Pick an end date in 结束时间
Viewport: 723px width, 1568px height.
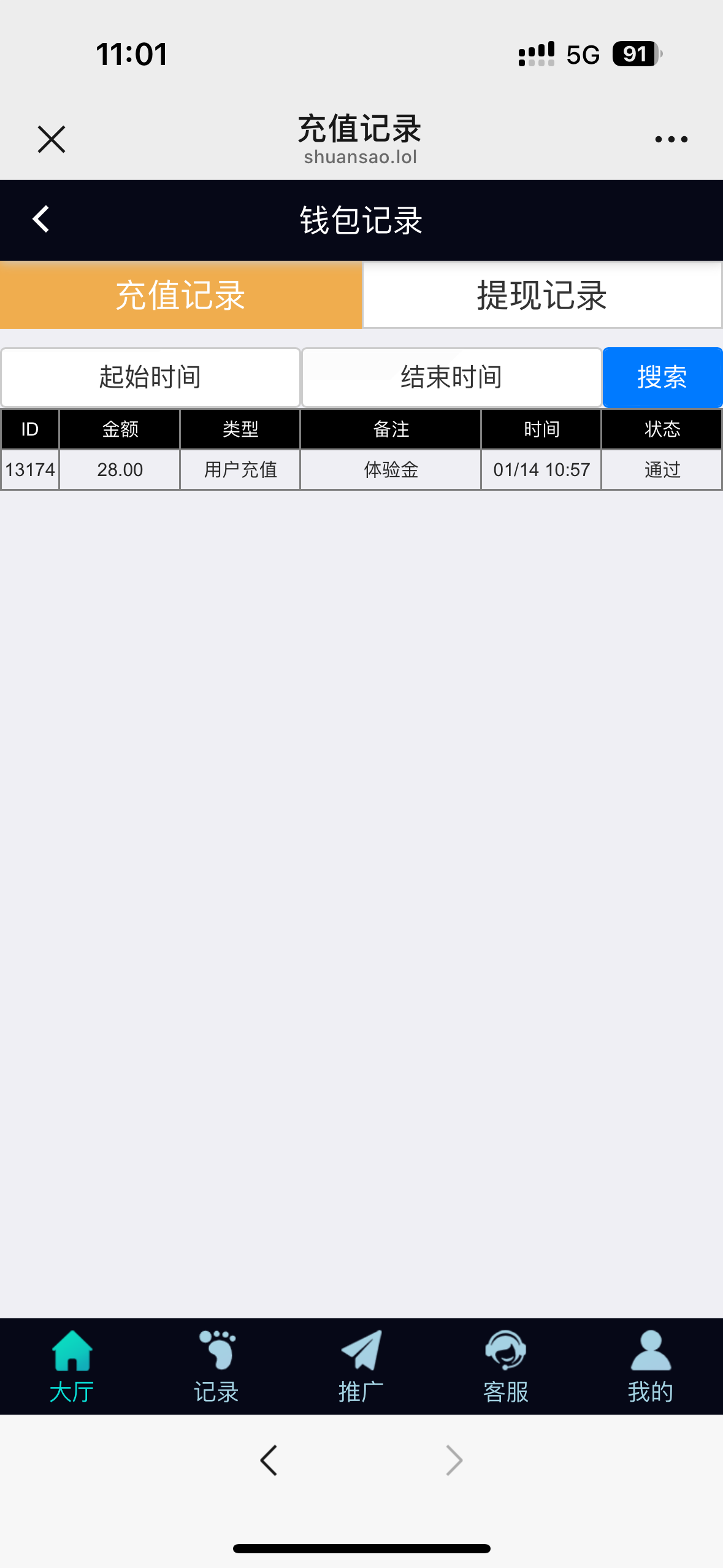tap(451, 377)
